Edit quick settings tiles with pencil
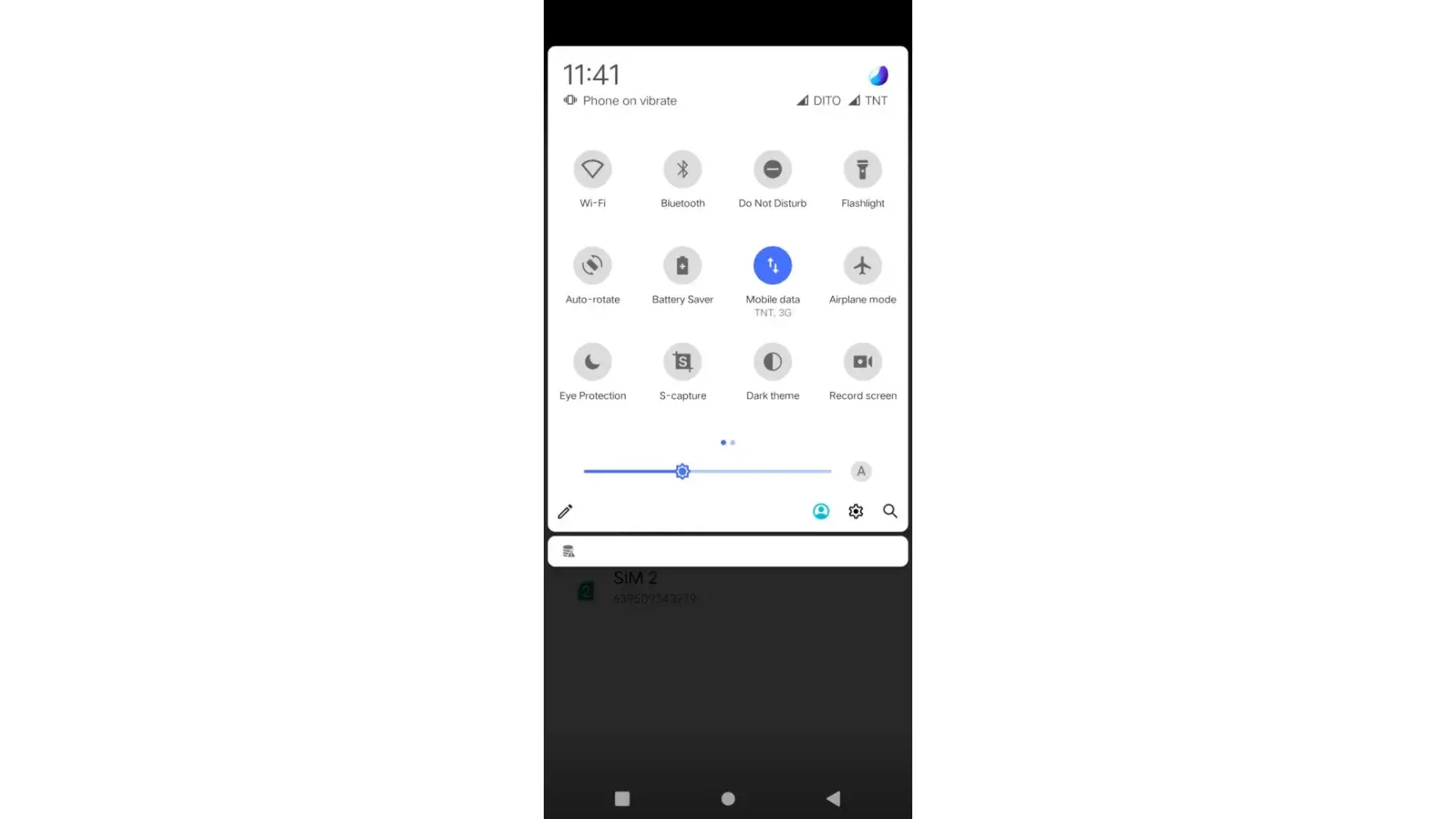Image resolution: width=1456 pixels, height=819 pixels. [565, 512]
